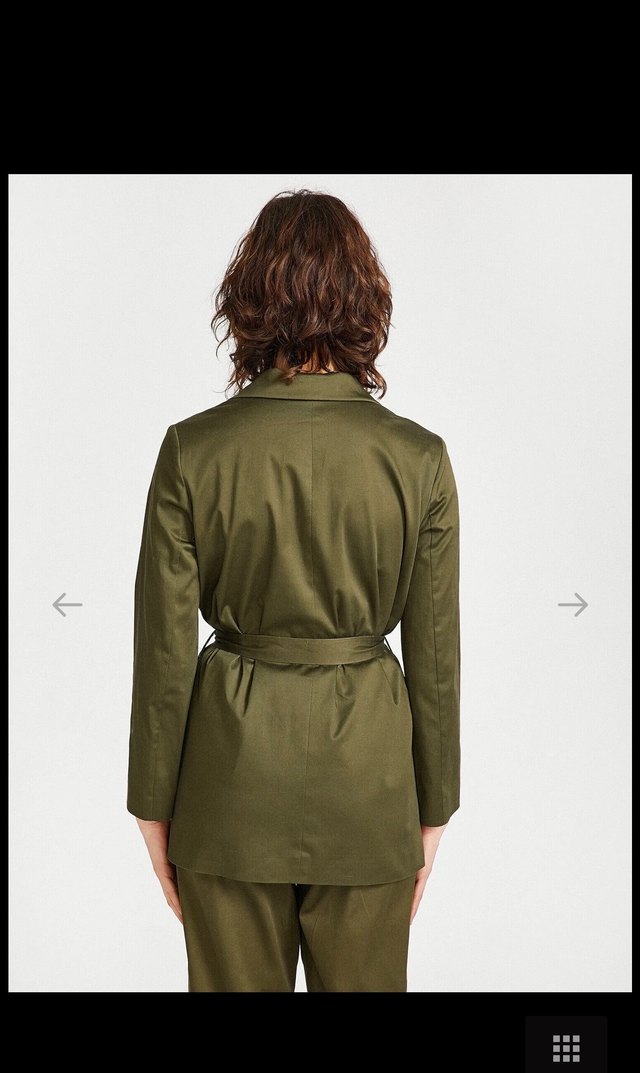Open the photo grid view
The image size is (640, 1073).
coord(566,1047)
